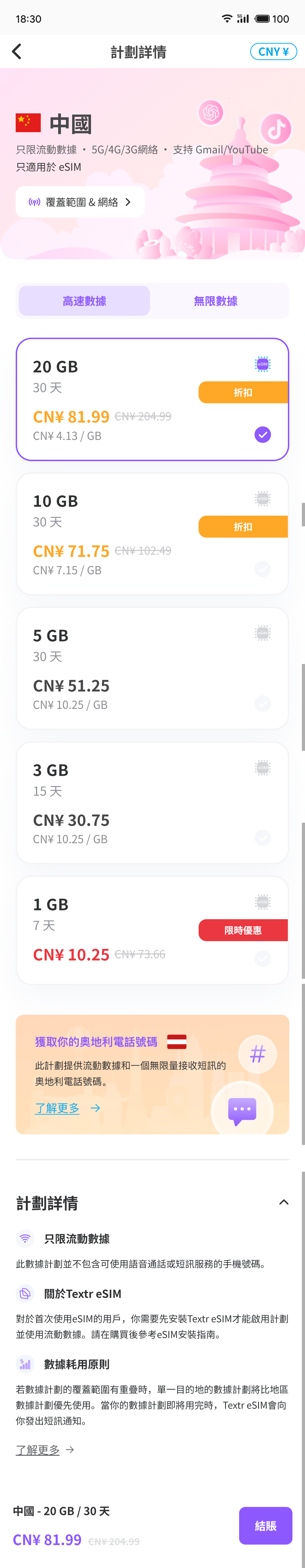Pick the 5 GB 30 天 plan
This screenshot has width=305, height=1568.
(x=152, y=668)
